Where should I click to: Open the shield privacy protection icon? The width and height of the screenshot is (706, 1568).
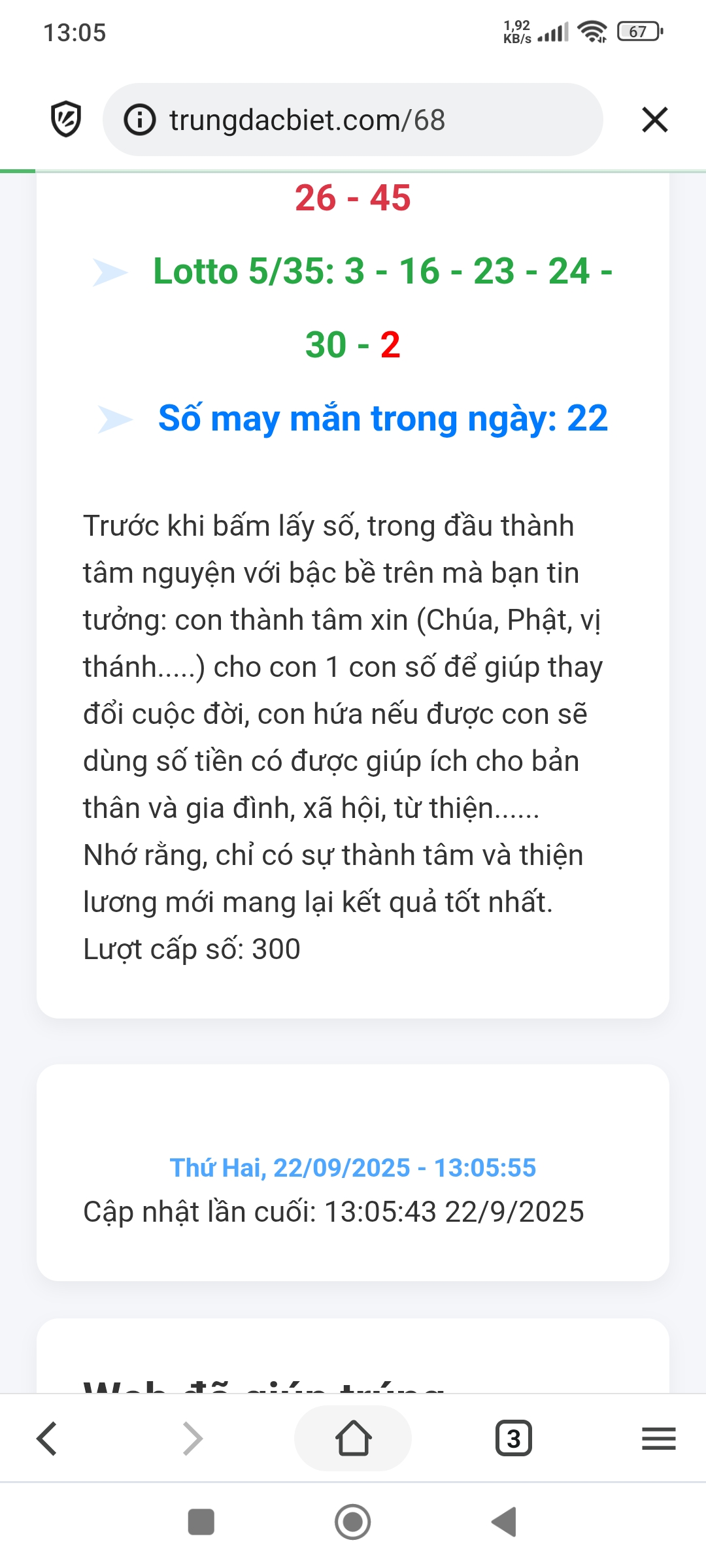point(66,120)
